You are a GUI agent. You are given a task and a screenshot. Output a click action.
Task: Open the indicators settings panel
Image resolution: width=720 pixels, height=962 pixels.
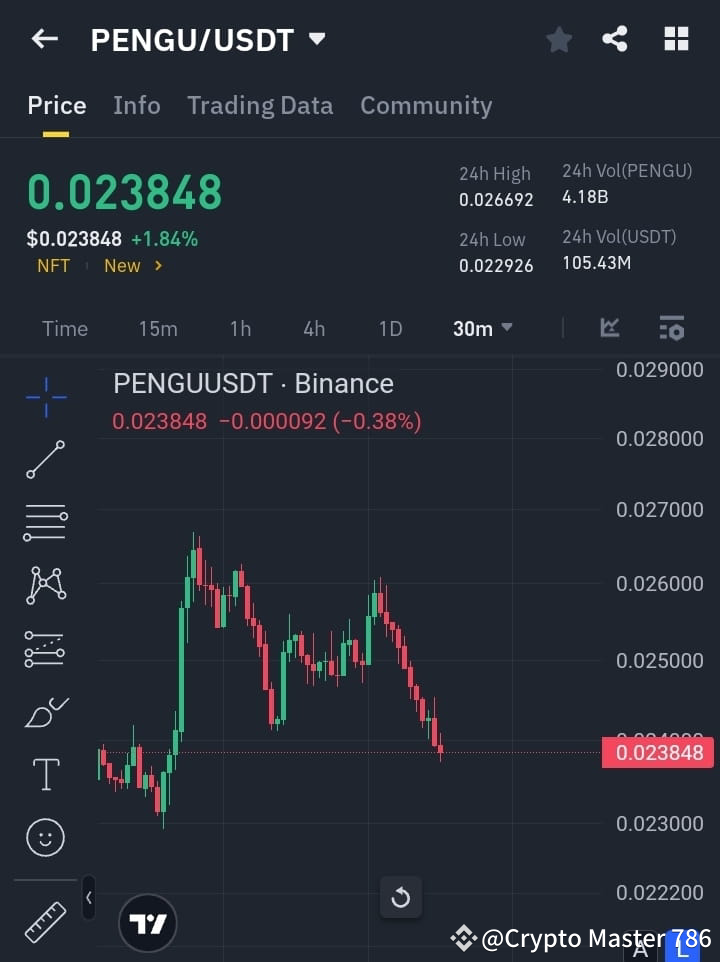click(671, 328)
